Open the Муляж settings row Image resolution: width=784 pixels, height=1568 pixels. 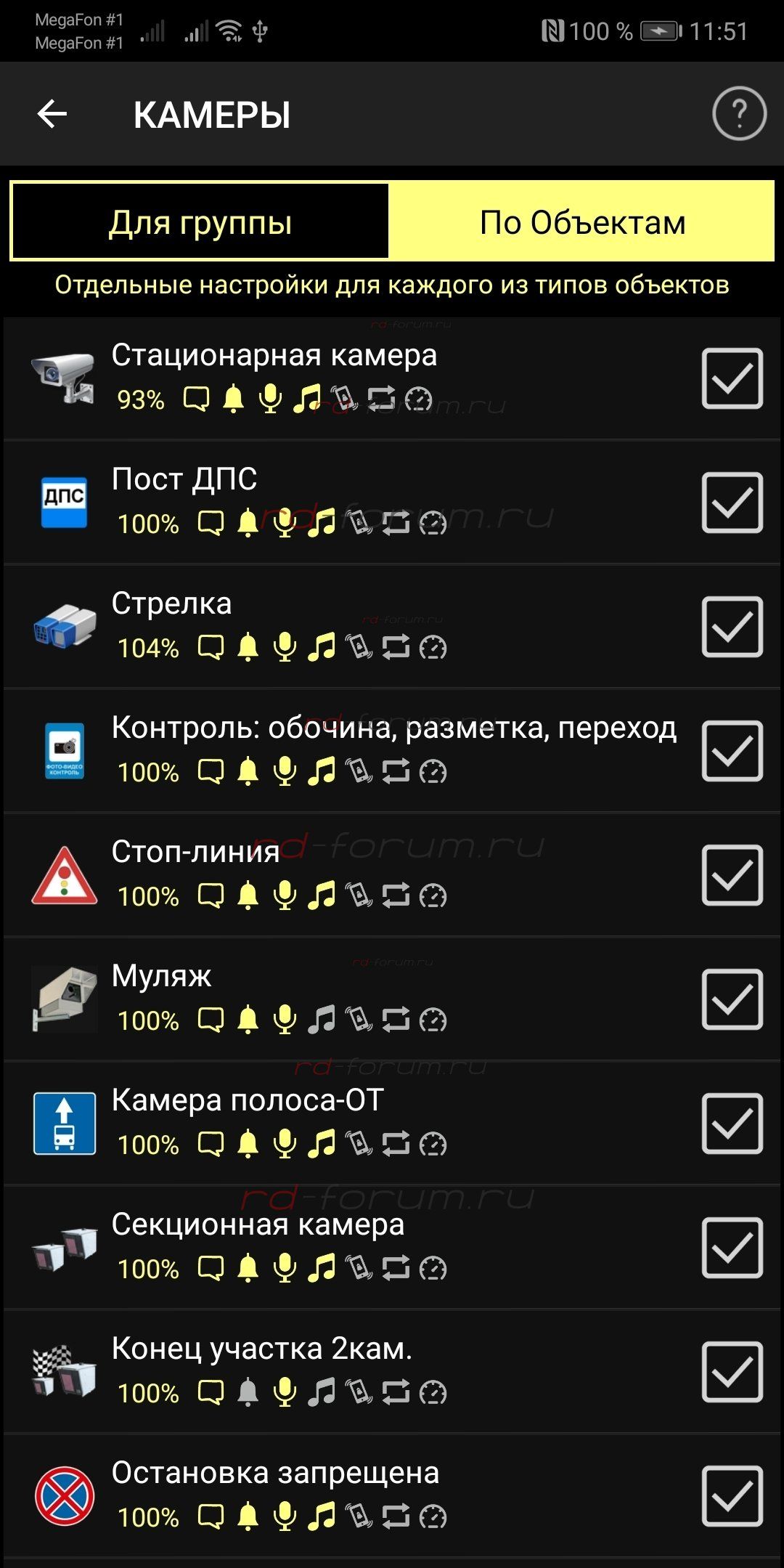point(161,977)
